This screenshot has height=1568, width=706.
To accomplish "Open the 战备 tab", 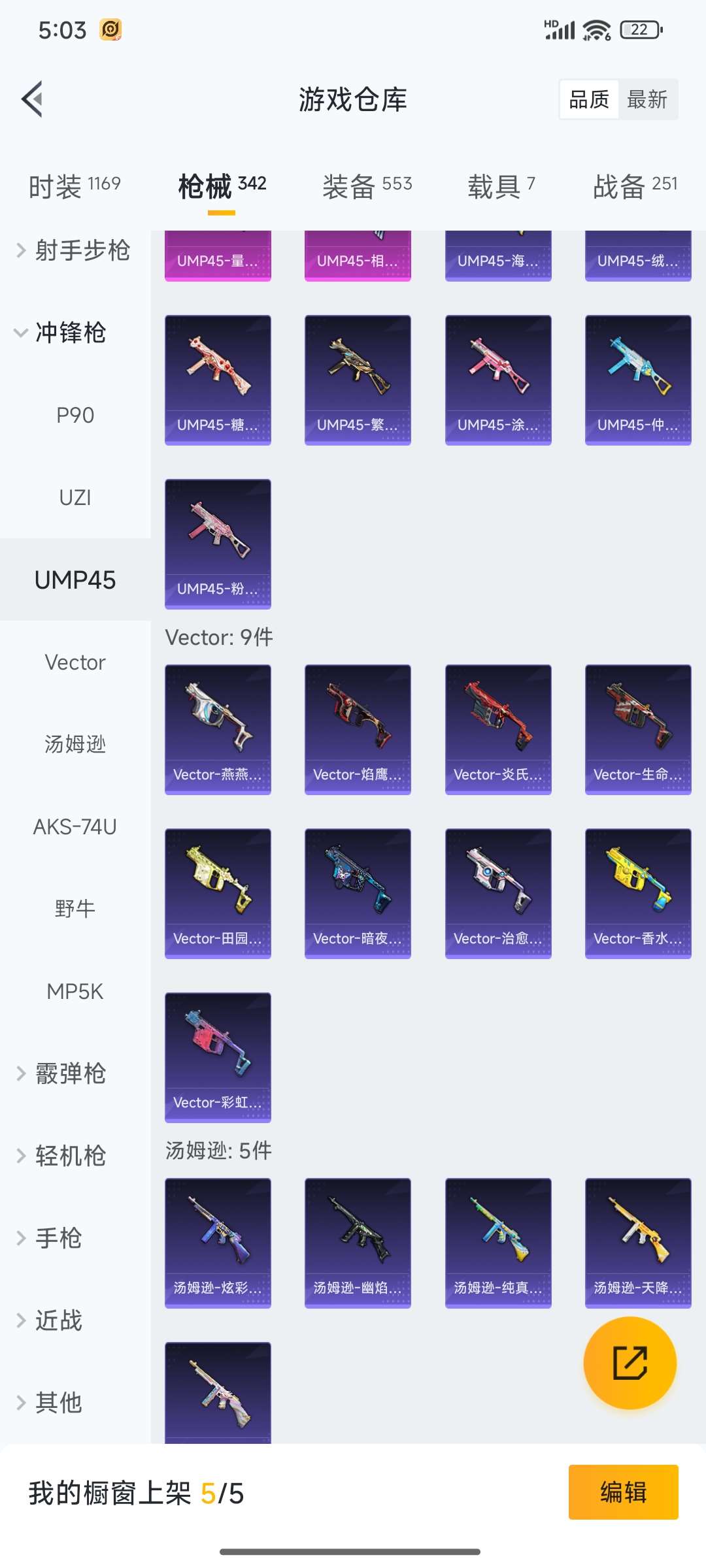I will 635,186.
